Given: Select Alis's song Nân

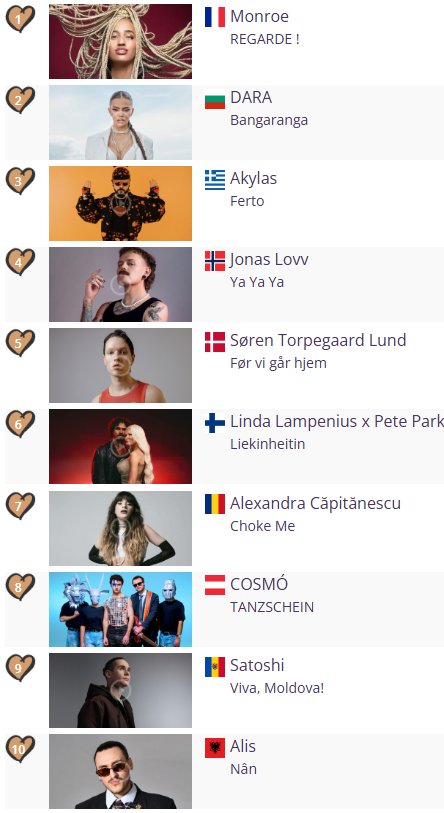Looking at the screenshot, I should tap(243, 768).
